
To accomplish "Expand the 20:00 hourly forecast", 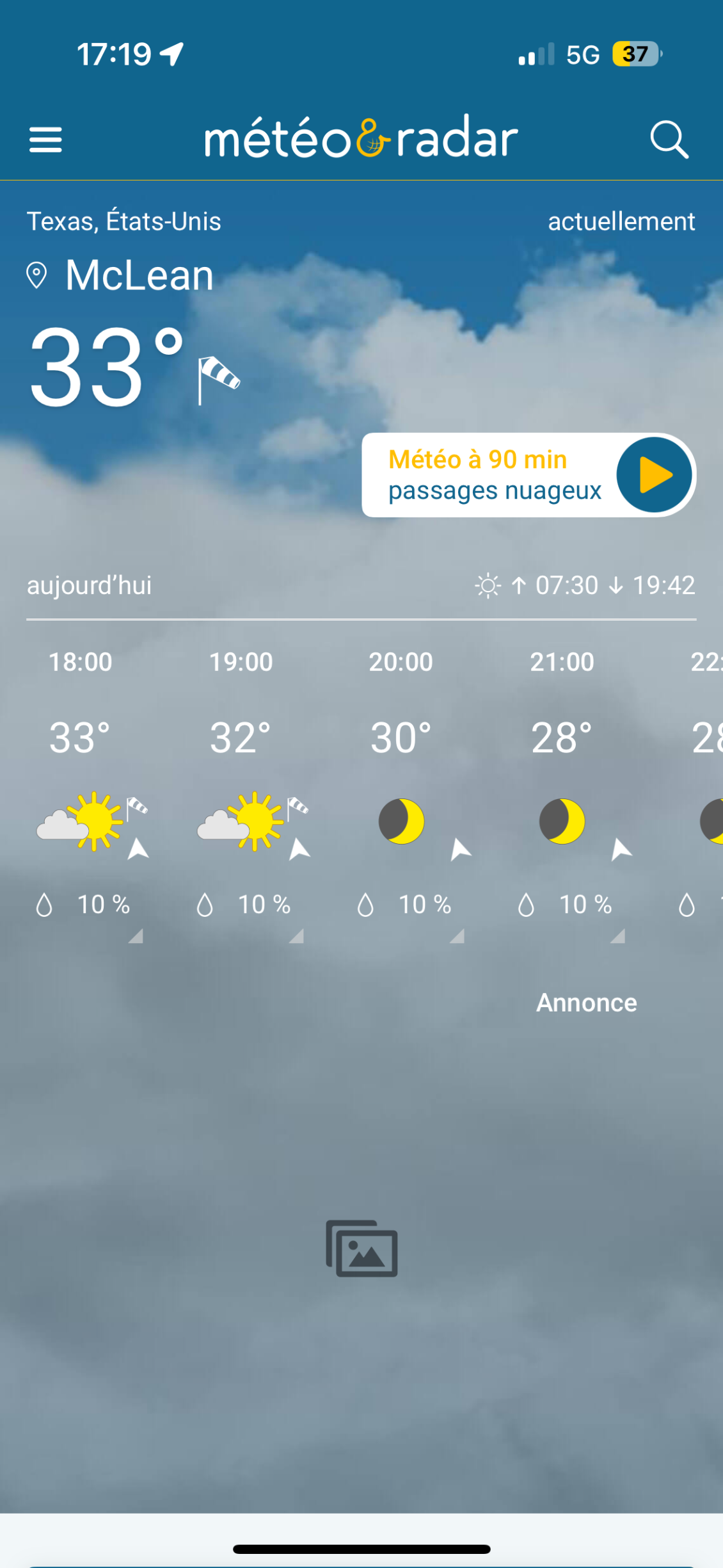I will pyautogui.click(x=456, y=936).
